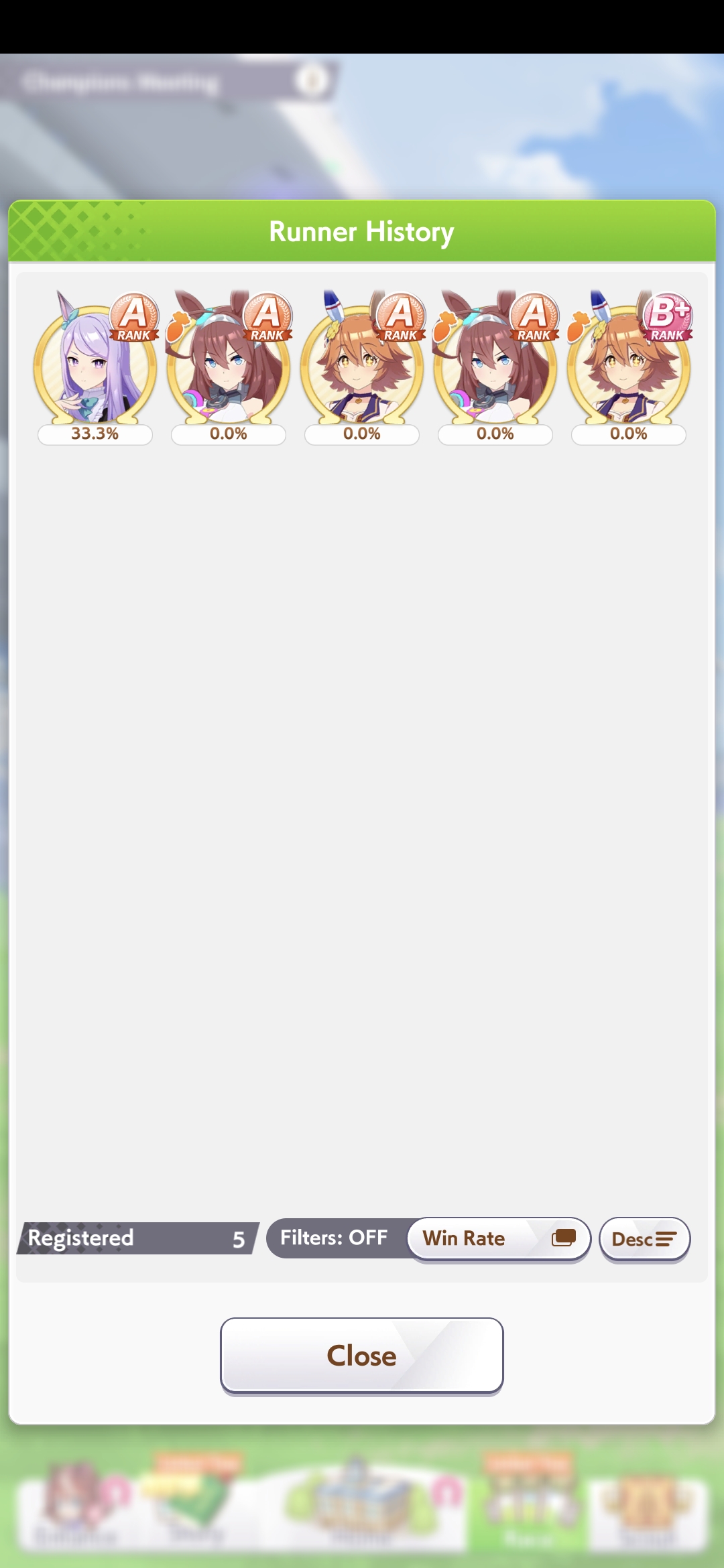The height and width of the screenshot is (1568, 724).
Task: Open the Filters: OFF button
Action: [334, 1238]
